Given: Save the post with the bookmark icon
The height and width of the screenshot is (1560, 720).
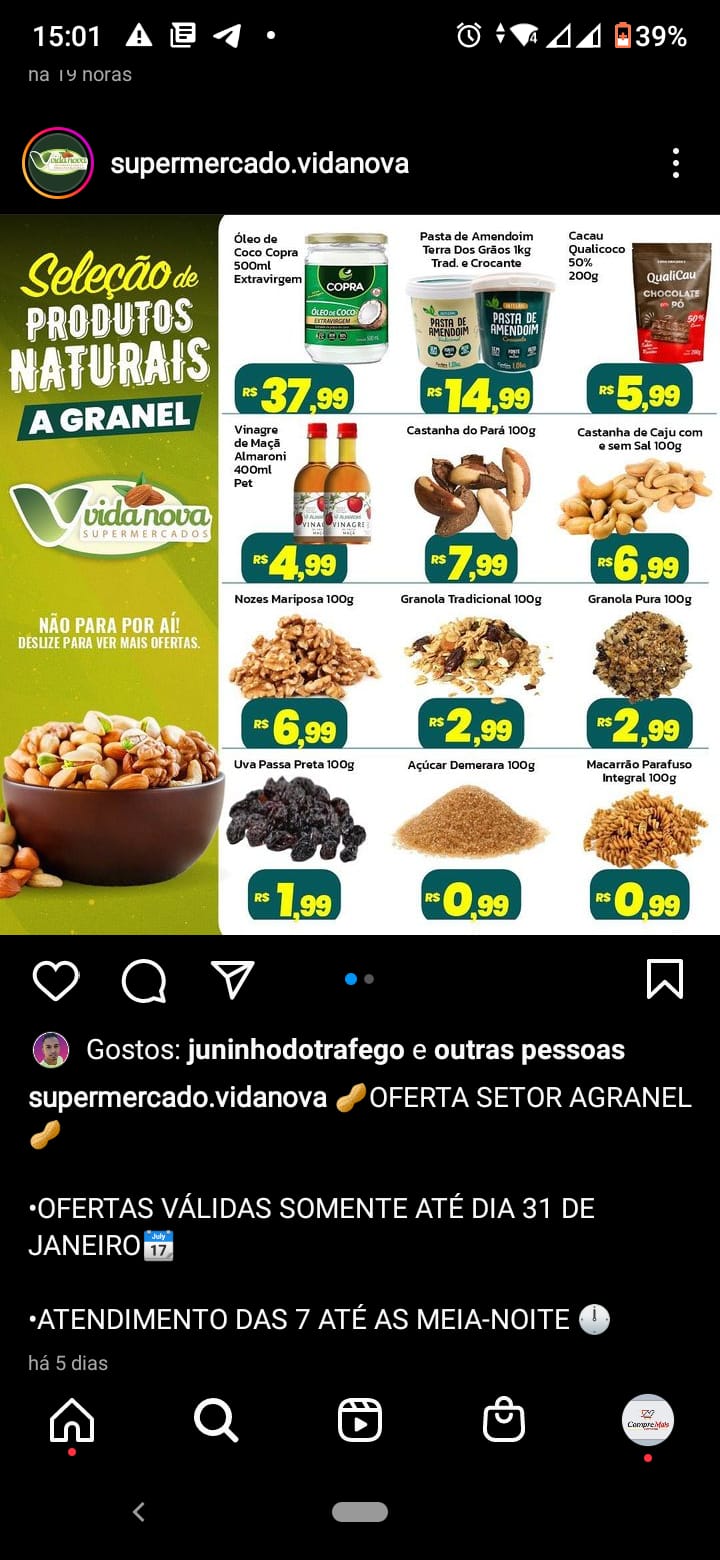Looking at the screenshot, I should [665, 979].
